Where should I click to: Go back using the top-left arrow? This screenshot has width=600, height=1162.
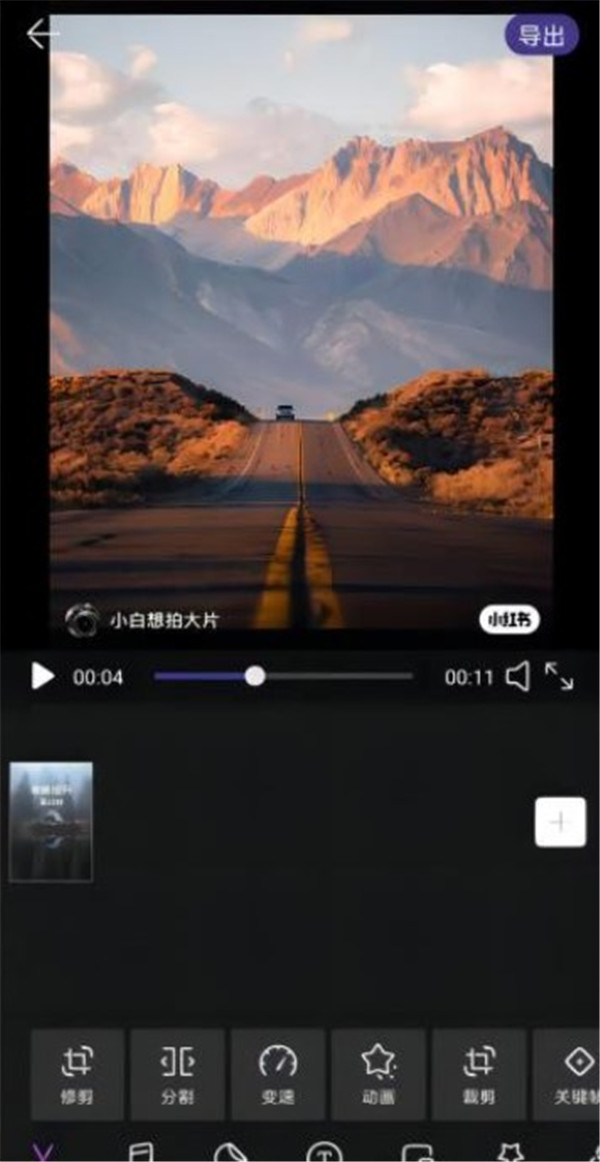pyautogui.click(x=42, y=35)
